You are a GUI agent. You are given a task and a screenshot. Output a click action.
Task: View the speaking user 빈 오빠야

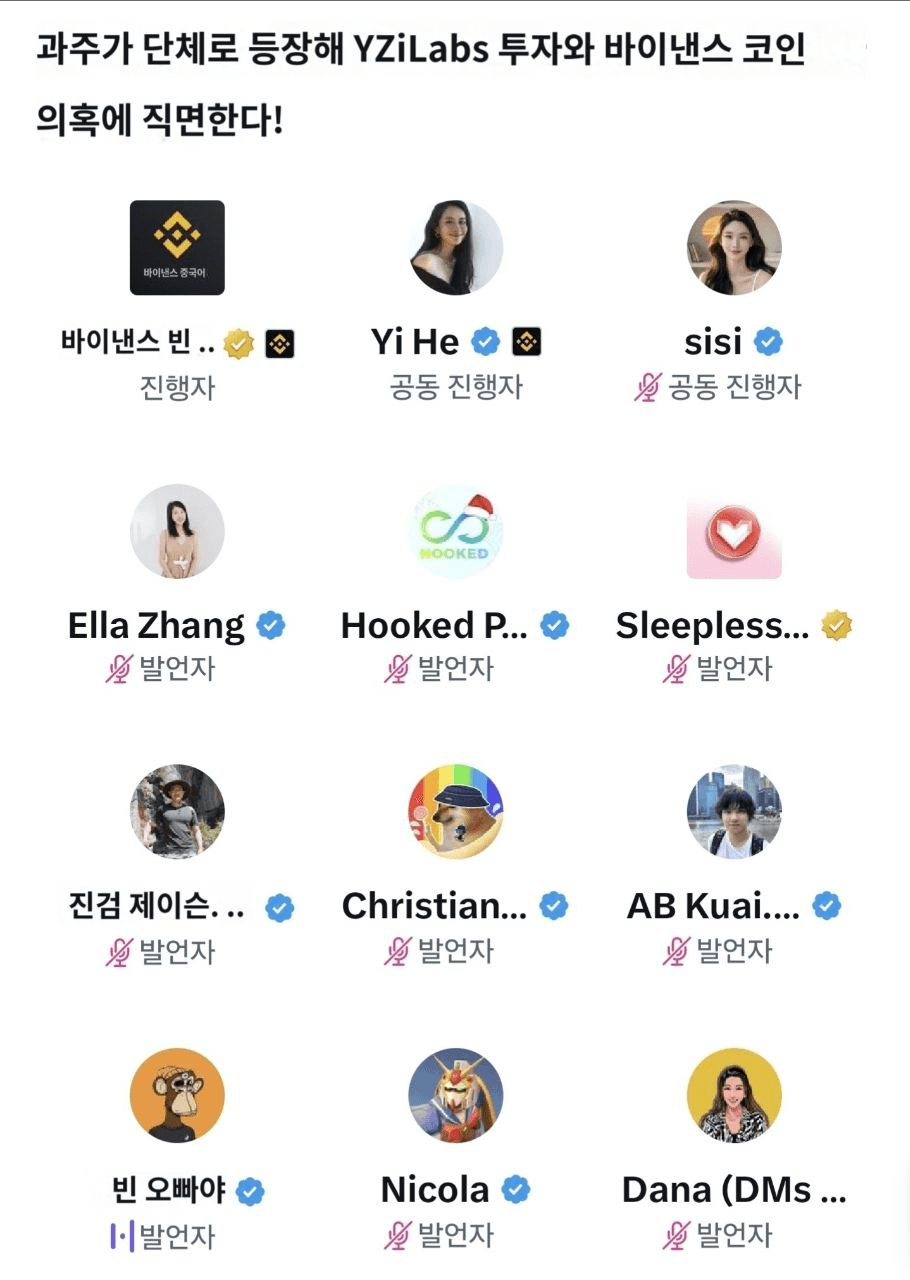(x=177, y=1095)
